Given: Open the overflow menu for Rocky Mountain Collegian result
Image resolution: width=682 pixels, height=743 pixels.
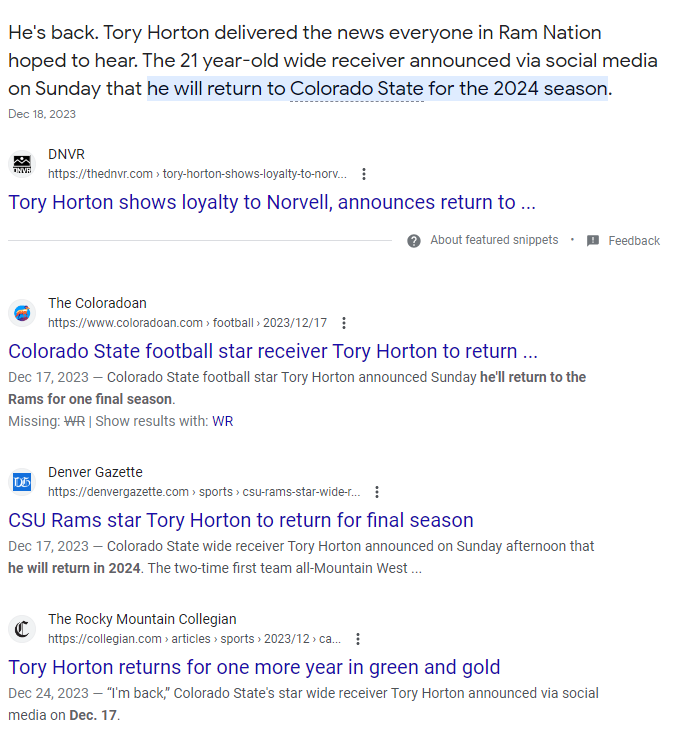Looking at the screenshot, I should 358,639.
